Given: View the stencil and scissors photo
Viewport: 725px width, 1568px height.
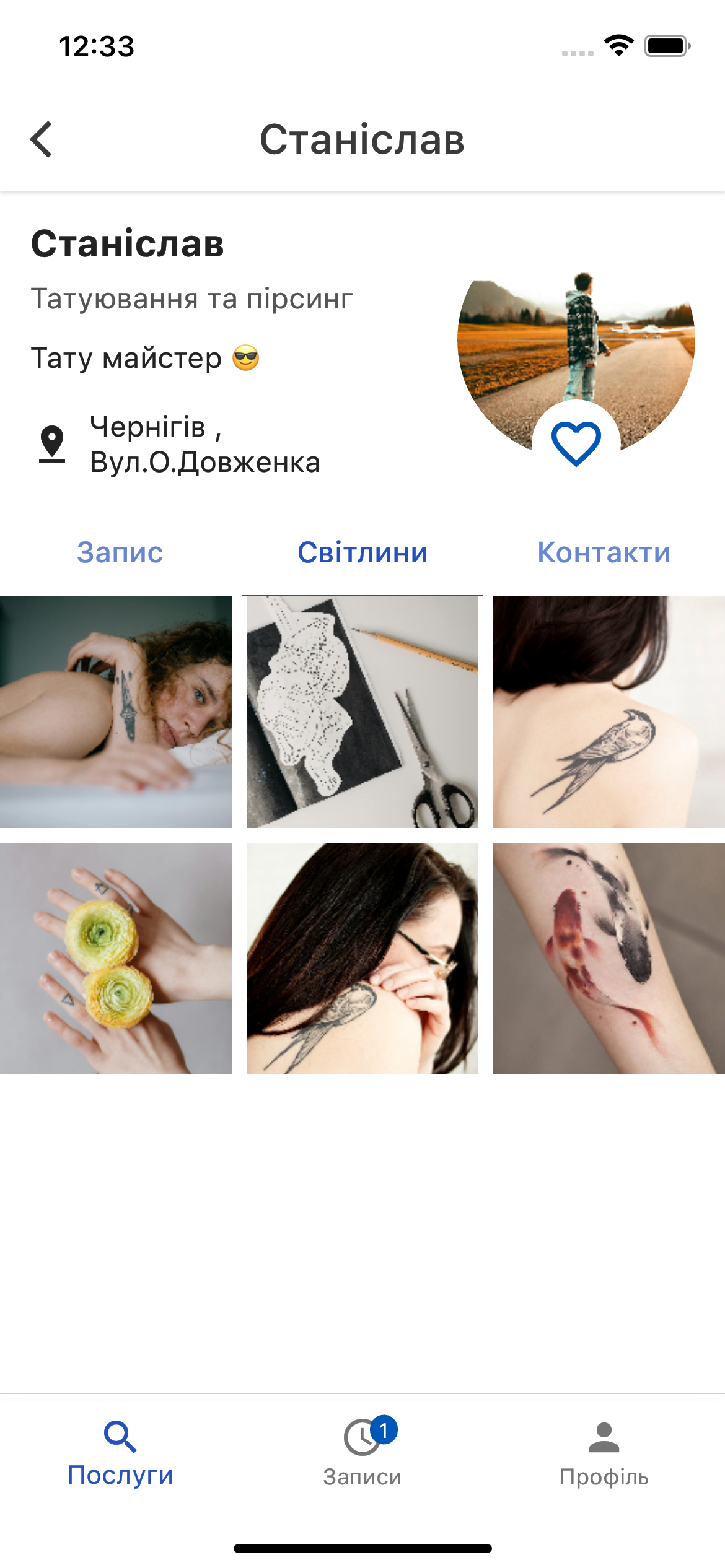Looking at the screenshot, I should [362, 712].
